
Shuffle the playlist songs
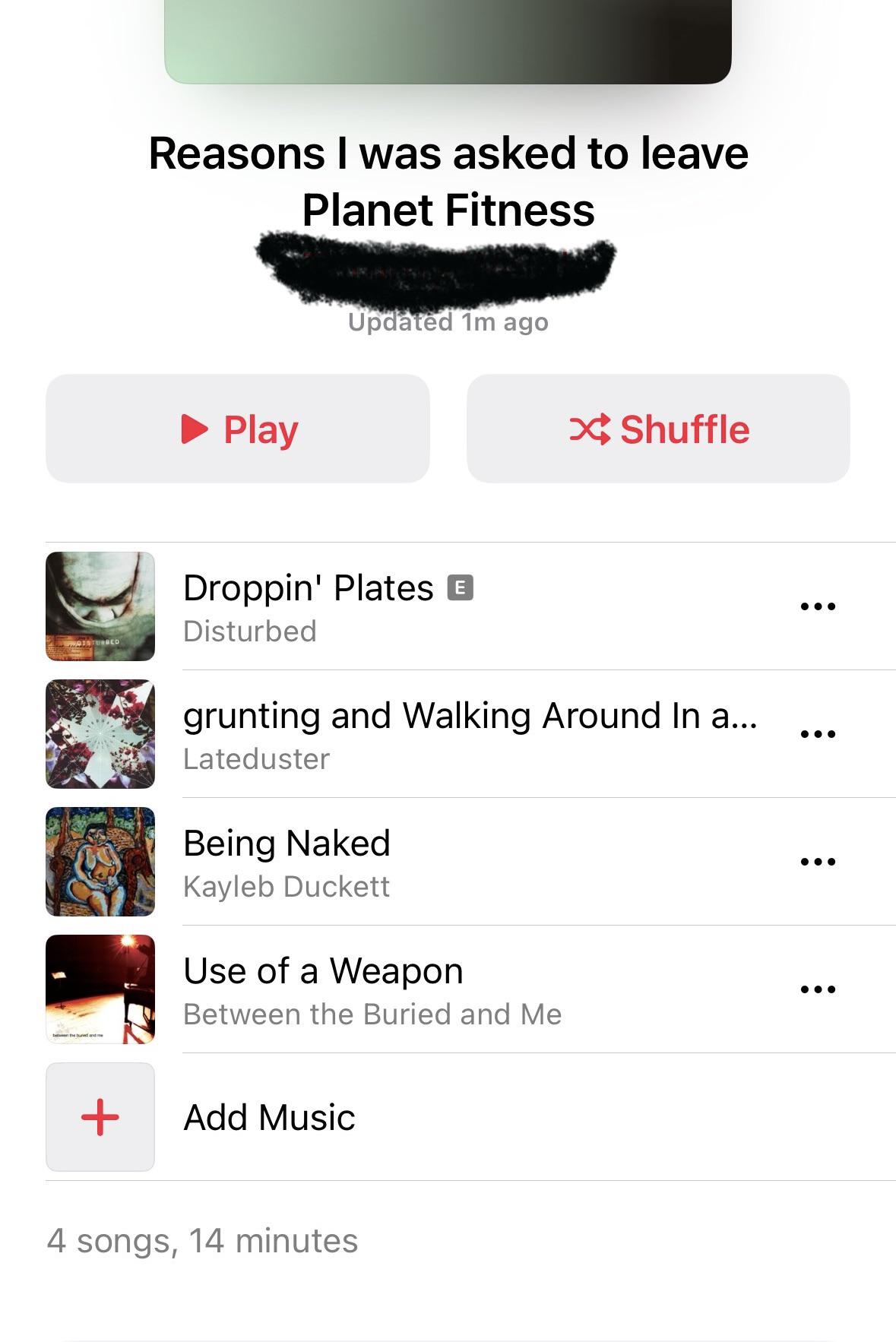coord(658,429)
